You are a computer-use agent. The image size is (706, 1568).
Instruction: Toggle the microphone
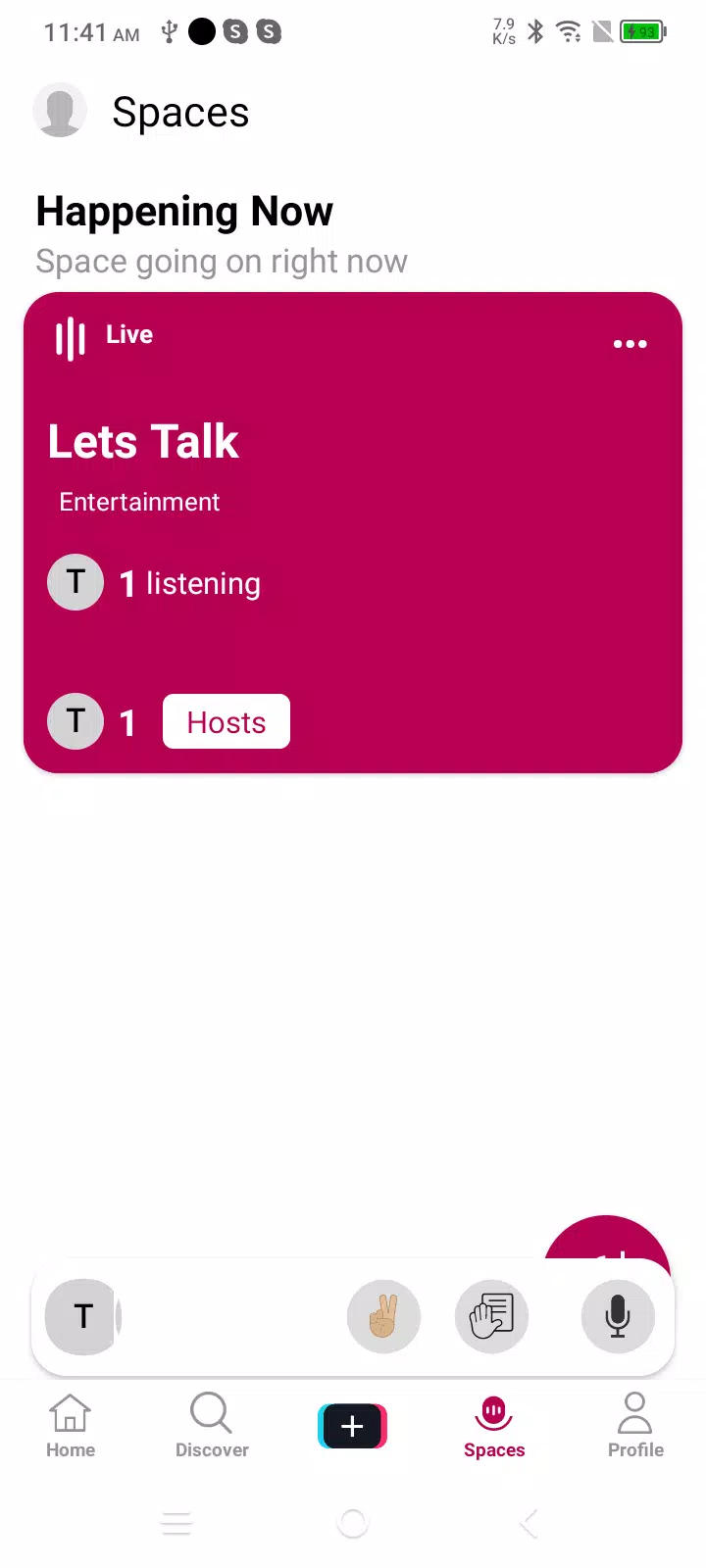tap(618, 1316)
